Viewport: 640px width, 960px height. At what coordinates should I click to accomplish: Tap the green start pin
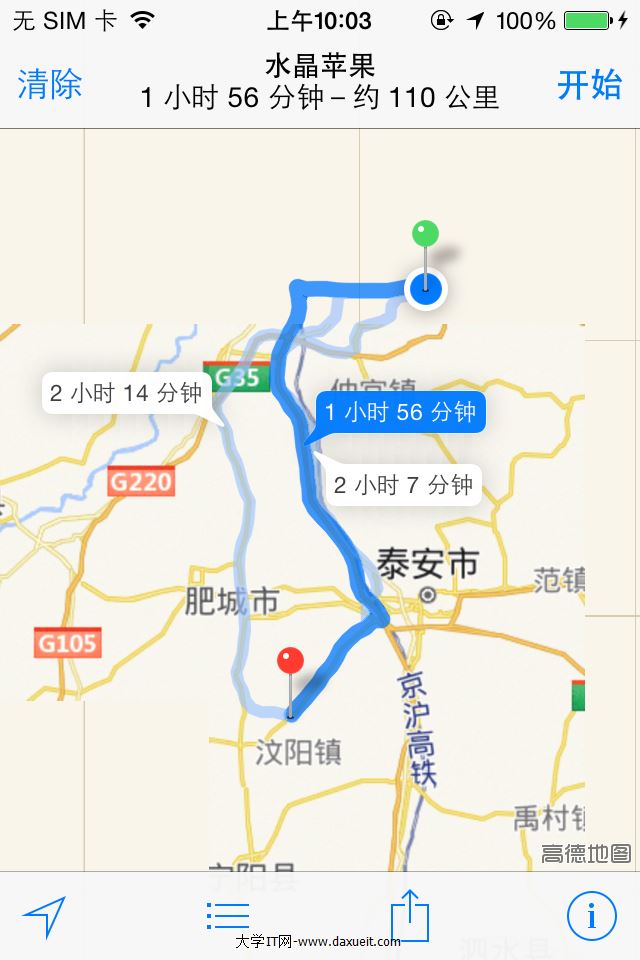point(425,236)
